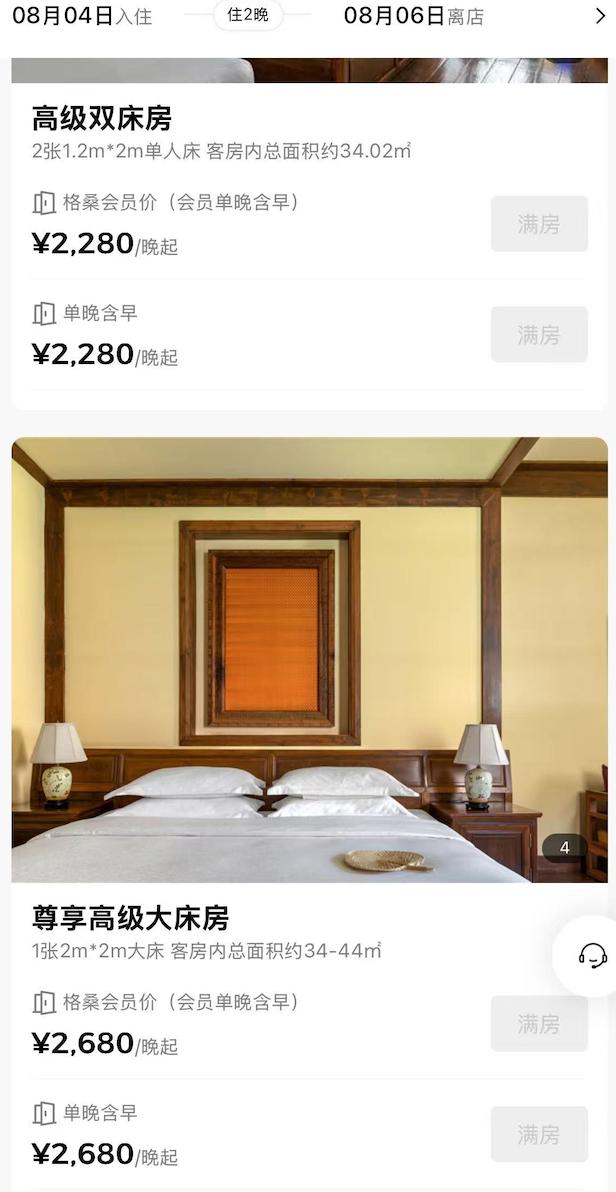This screenshot has width=616, height=1192.
Task: View photos of 尊享高级大床房
Action: click(x=308, y=660)
